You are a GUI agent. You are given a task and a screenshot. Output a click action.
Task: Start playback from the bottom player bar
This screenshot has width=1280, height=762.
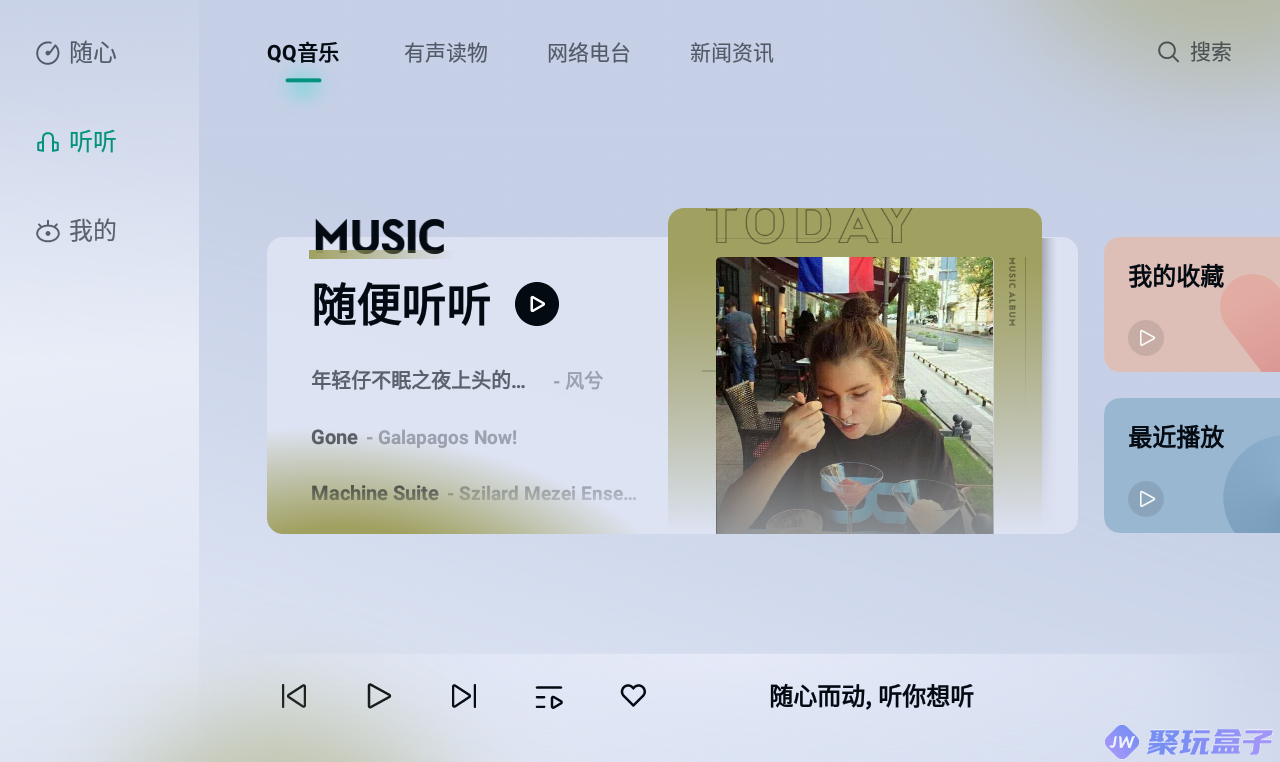click(x=378, y=696)
